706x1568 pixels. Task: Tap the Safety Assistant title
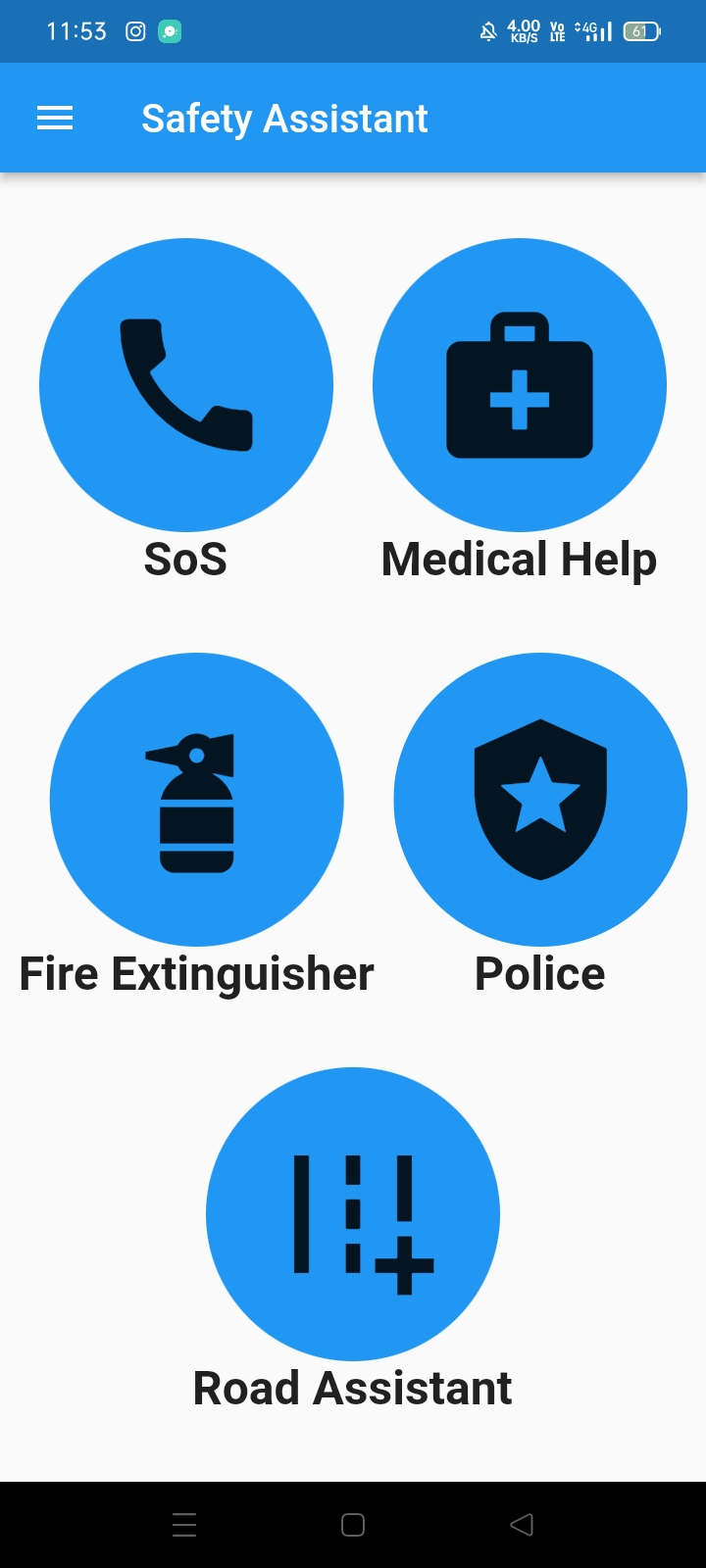[x=284, y=118]
